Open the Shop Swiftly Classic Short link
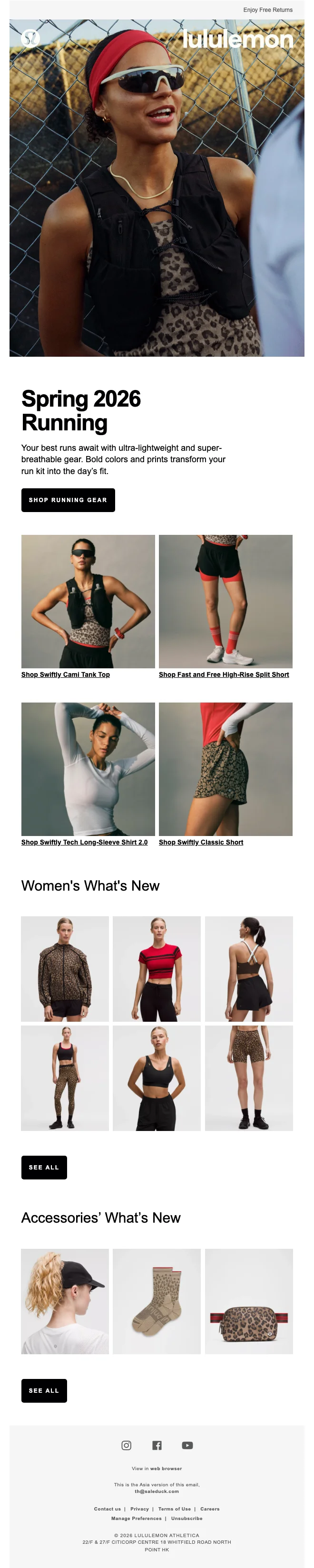This screenshot has height=1568, width=314. [201, 843]
